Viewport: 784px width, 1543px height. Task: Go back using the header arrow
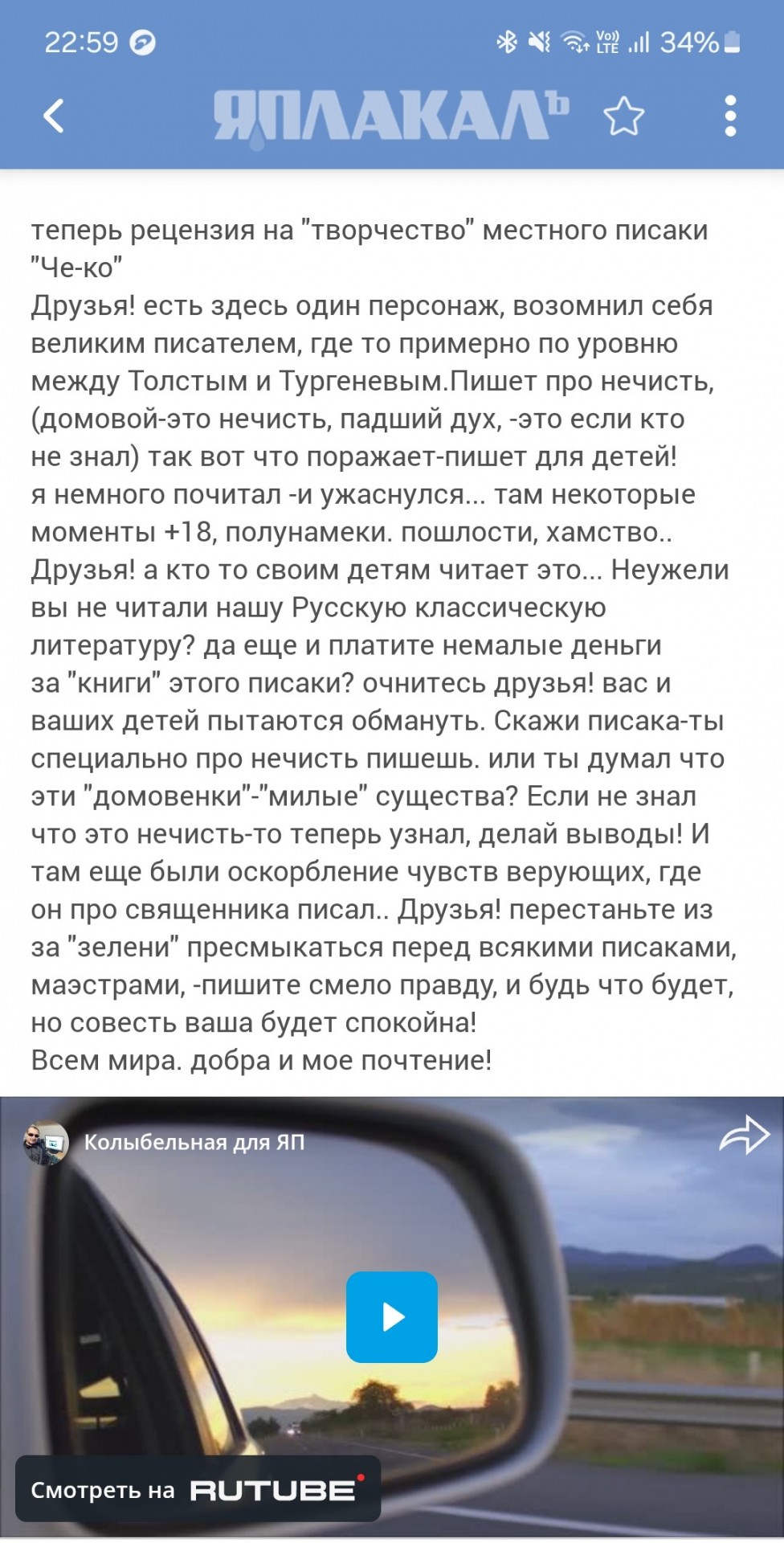[x=53, y=116]
